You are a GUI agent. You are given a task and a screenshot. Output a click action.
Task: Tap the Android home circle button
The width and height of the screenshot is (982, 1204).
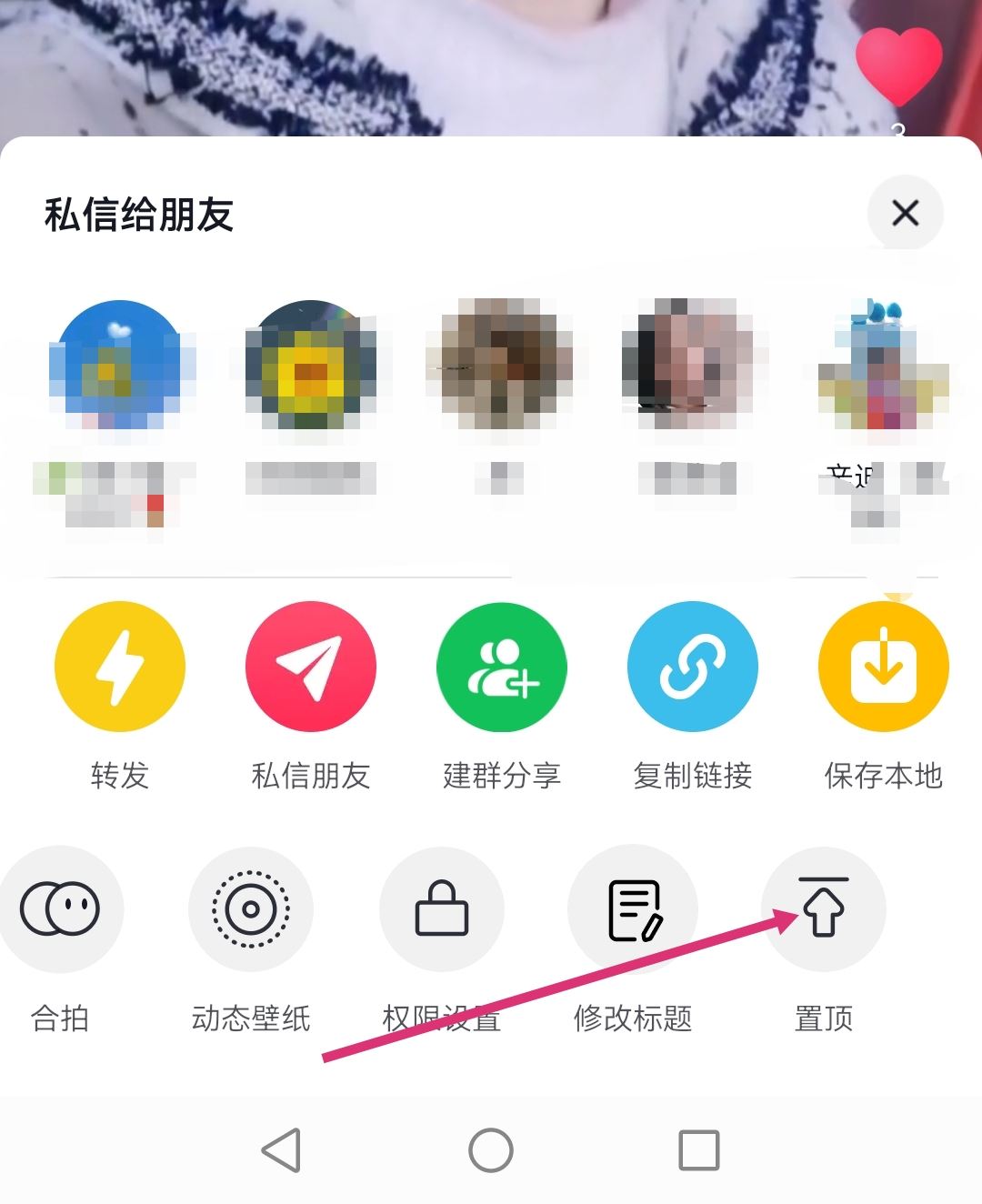coord(490,1149)
